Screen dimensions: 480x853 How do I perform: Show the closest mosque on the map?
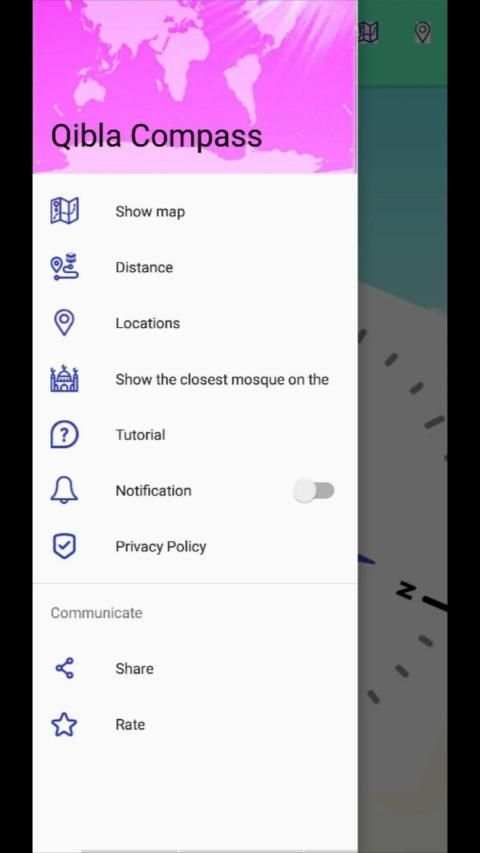click(195, 379)
